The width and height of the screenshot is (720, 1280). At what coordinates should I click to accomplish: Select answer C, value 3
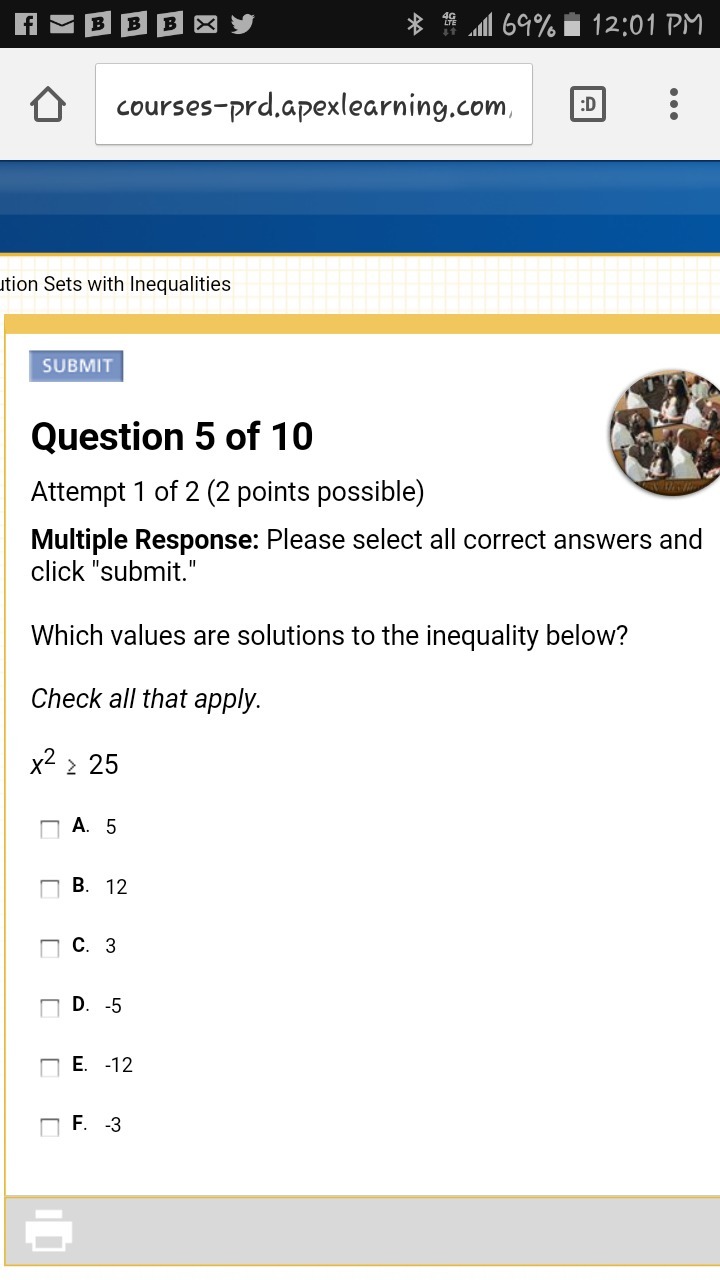tap(50, 948)
